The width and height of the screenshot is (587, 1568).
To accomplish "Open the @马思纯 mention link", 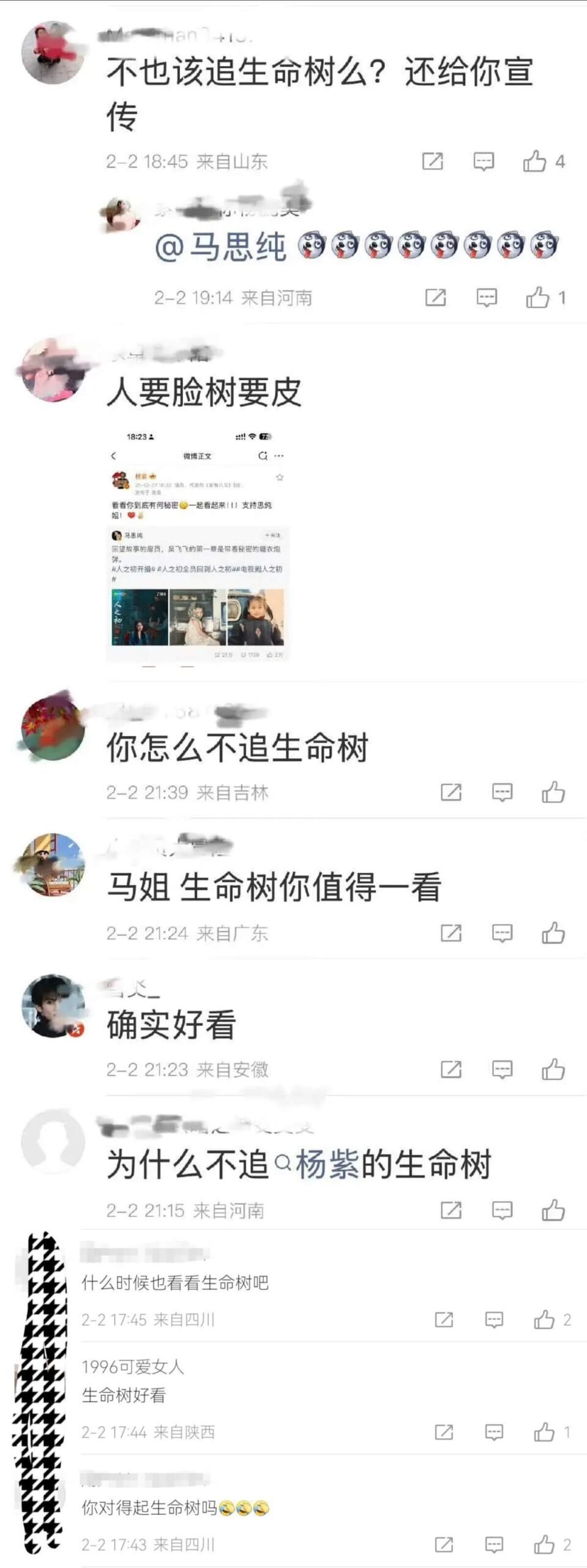I will 220,247.
